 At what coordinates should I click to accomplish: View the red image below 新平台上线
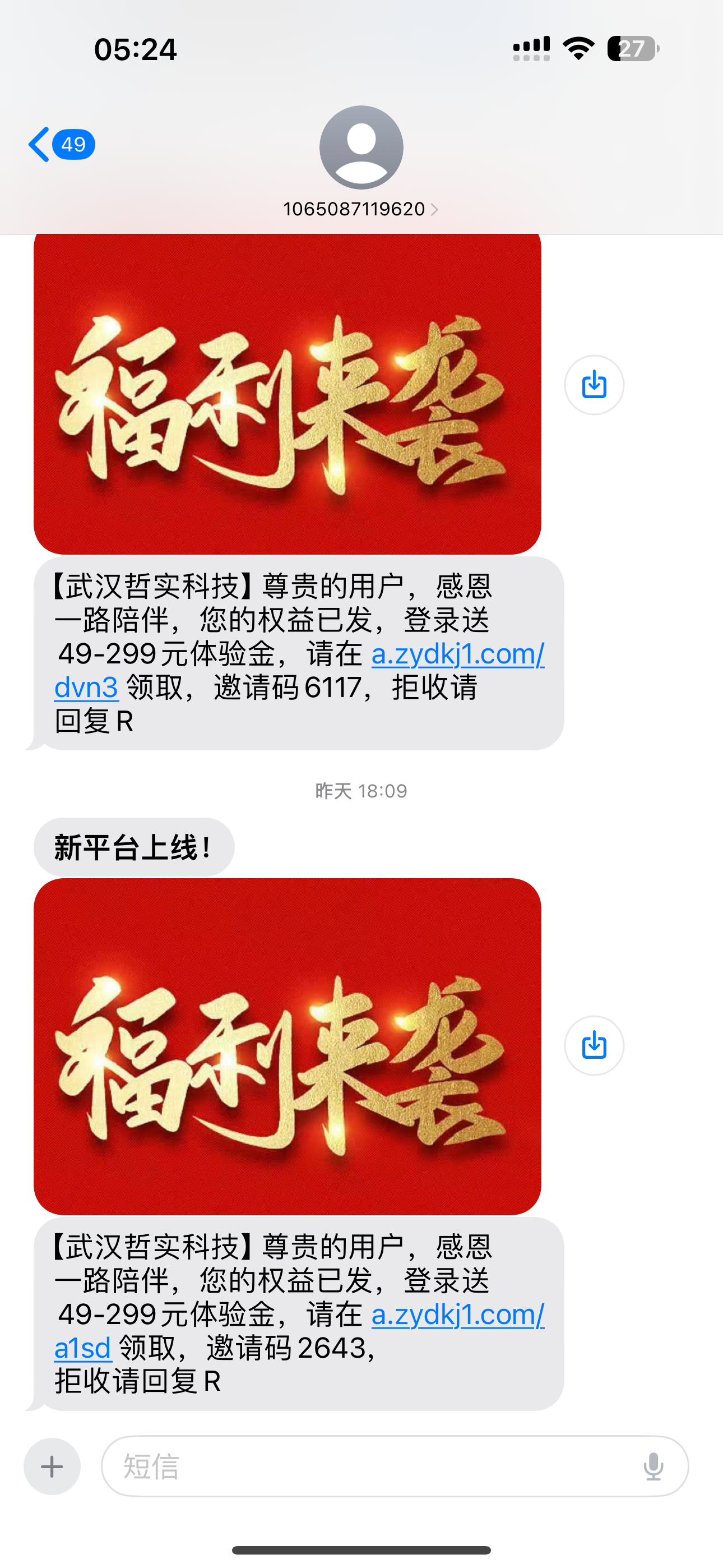click(x=286, y=1047)
